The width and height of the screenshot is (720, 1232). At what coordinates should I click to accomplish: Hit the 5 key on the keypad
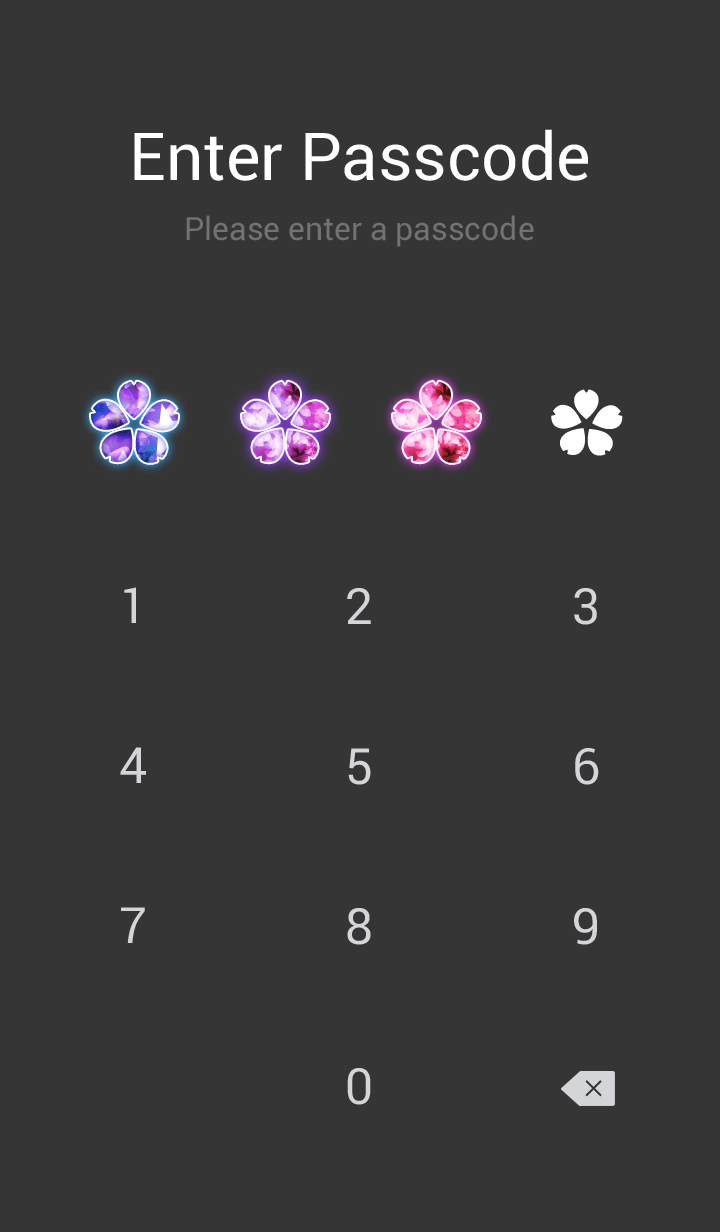(x=359, y=767)
